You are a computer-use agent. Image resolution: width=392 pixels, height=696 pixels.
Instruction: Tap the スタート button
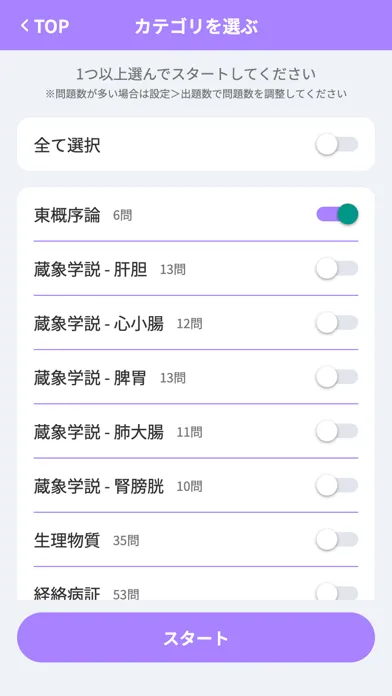tap(196, 638)
